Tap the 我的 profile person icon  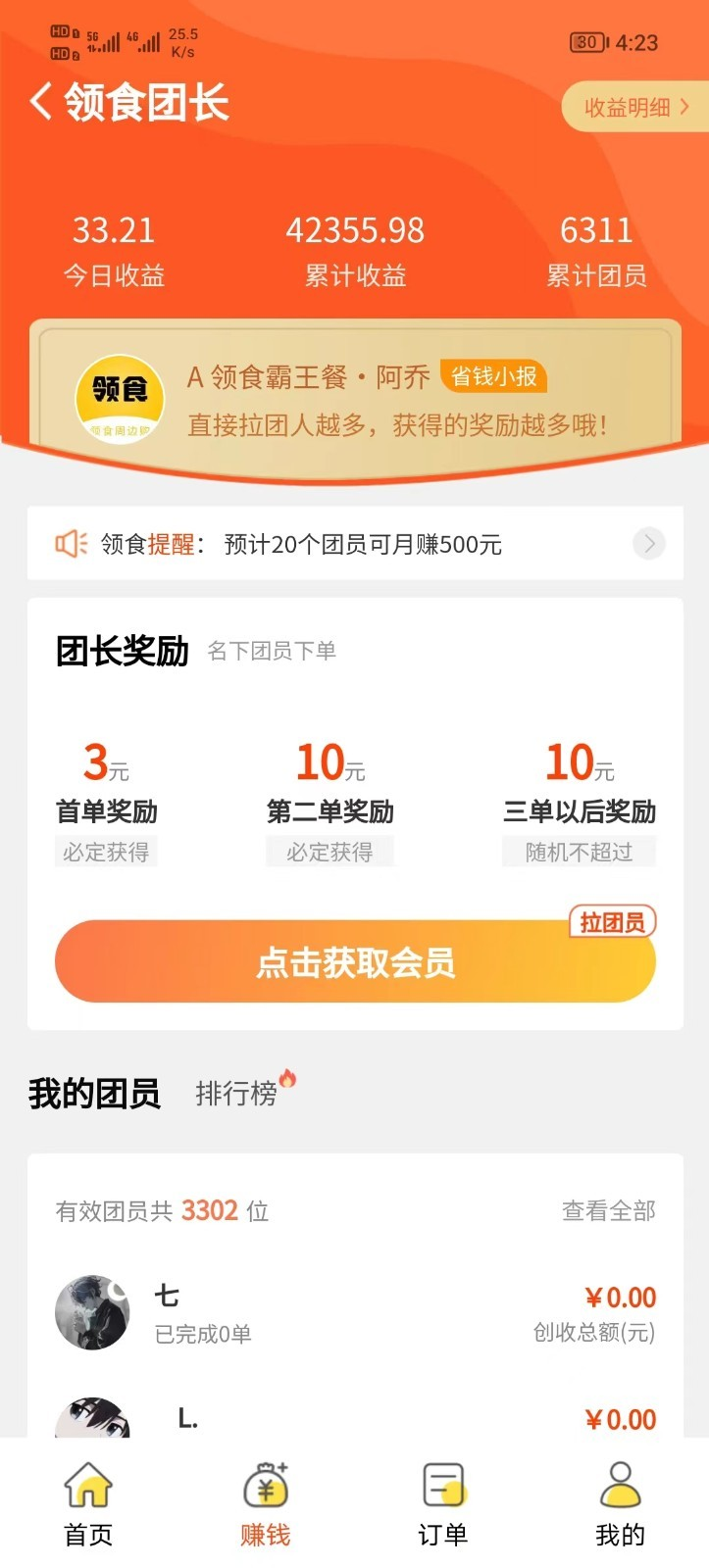tap(620, 1486)
